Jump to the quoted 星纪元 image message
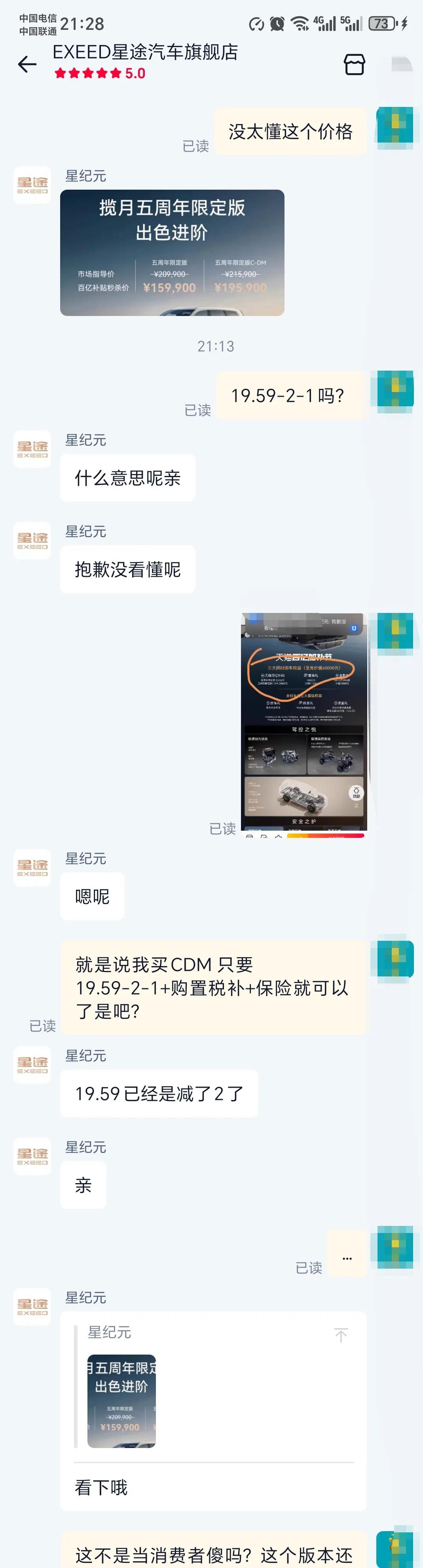 pos(341,1336)
